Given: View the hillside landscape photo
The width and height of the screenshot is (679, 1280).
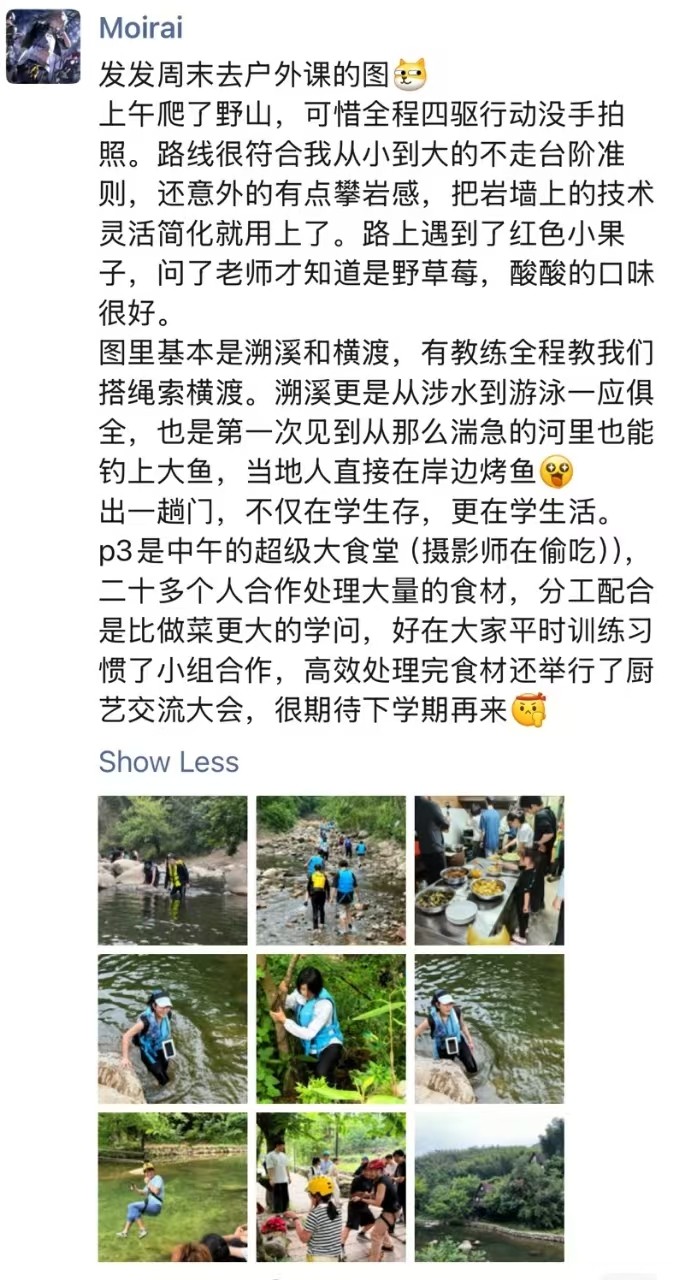Looking at the screenshot, I should (489, 1186).
